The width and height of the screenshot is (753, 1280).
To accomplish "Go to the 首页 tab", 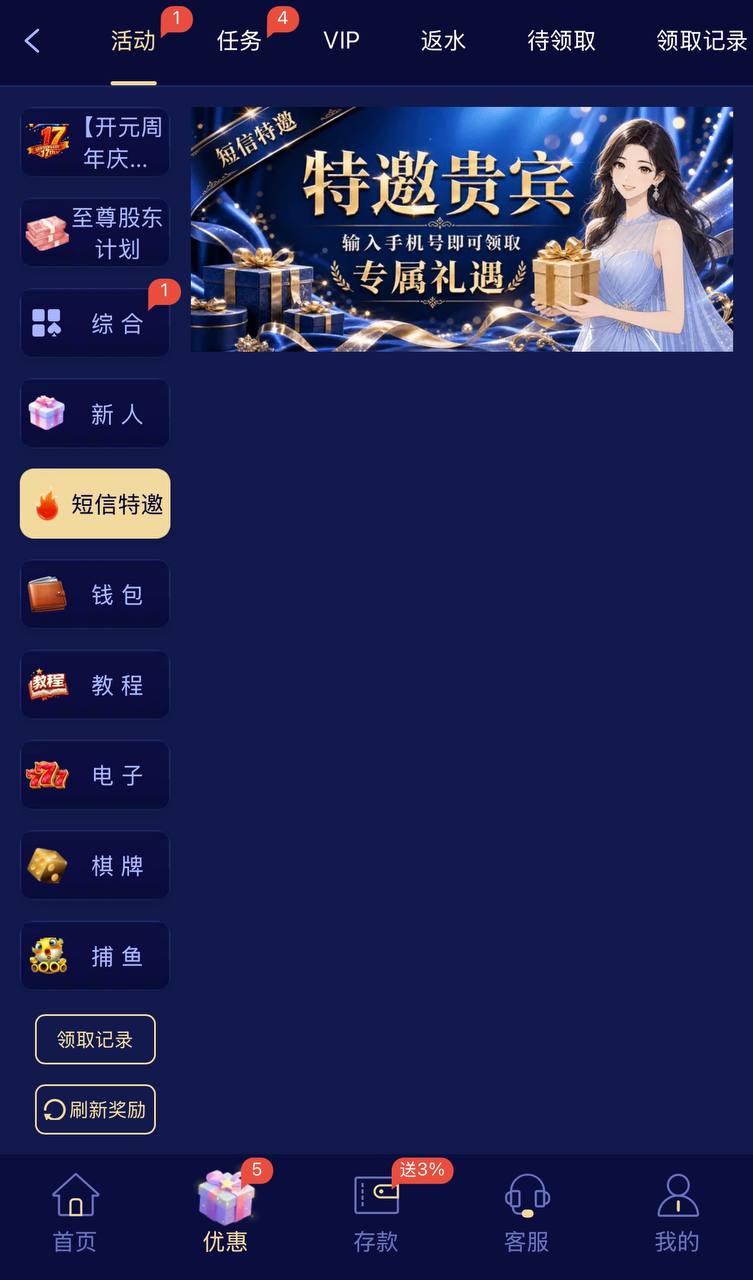I will 75,1213.
